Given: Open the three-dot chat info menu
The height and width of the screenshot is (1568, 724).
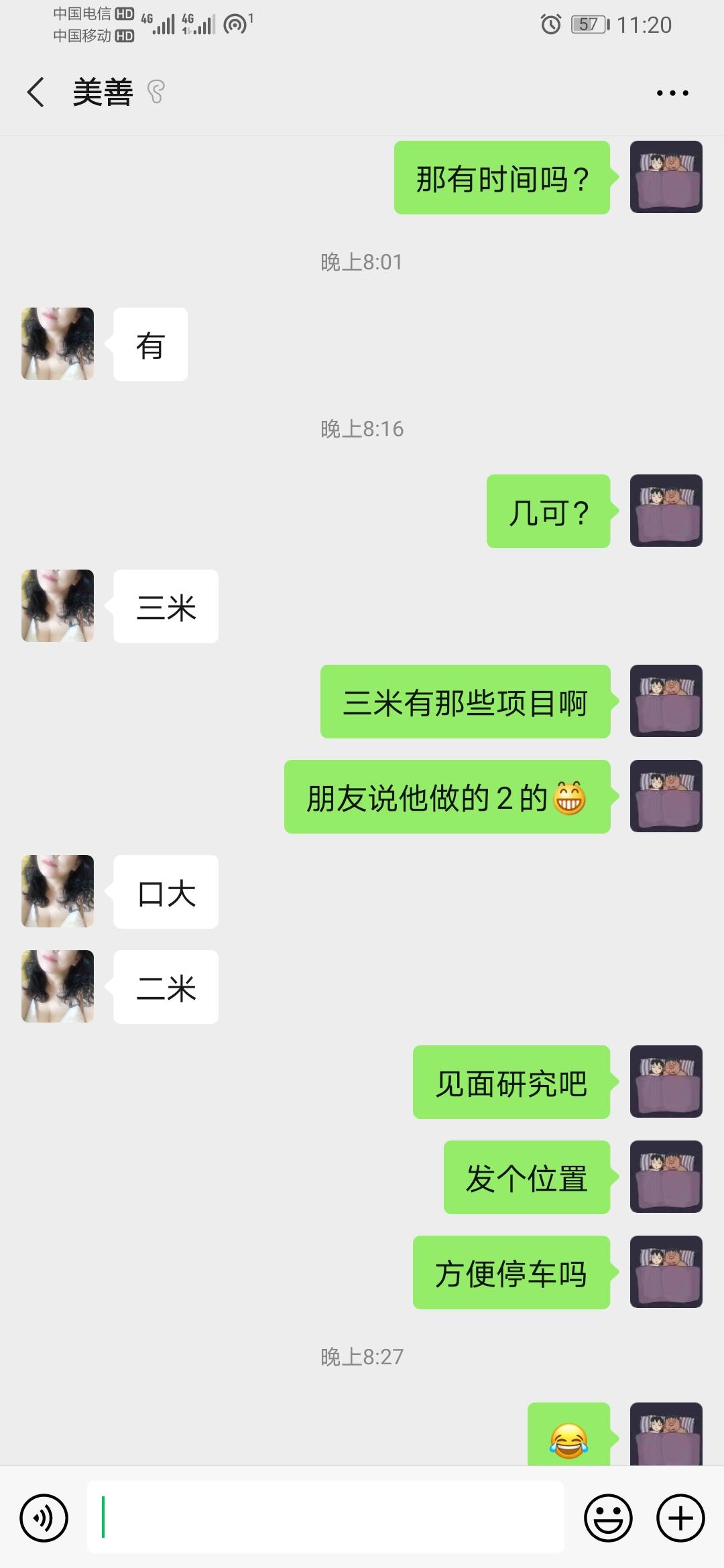Looking at the screenshot, I should point(672,93).
